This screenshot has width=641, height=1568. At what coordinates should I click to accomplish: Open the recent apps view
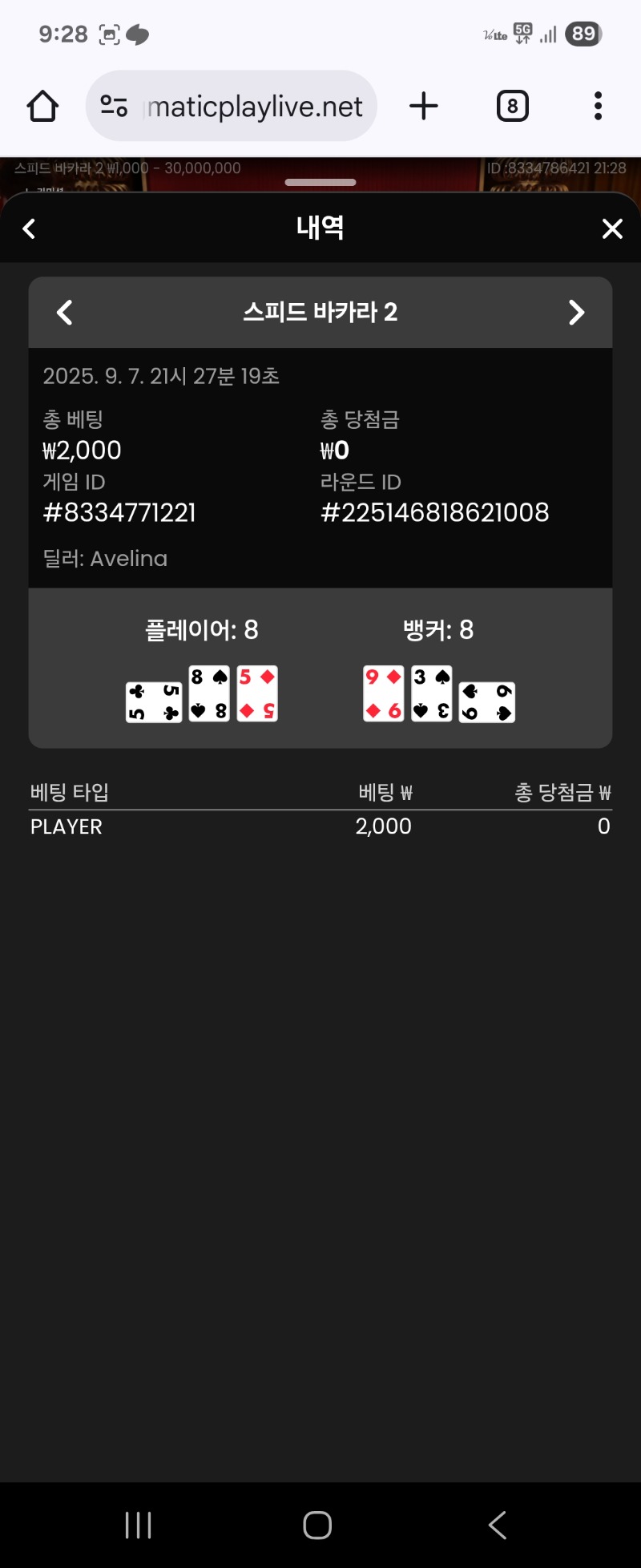pyautogui.click(x=139, y=1525)
